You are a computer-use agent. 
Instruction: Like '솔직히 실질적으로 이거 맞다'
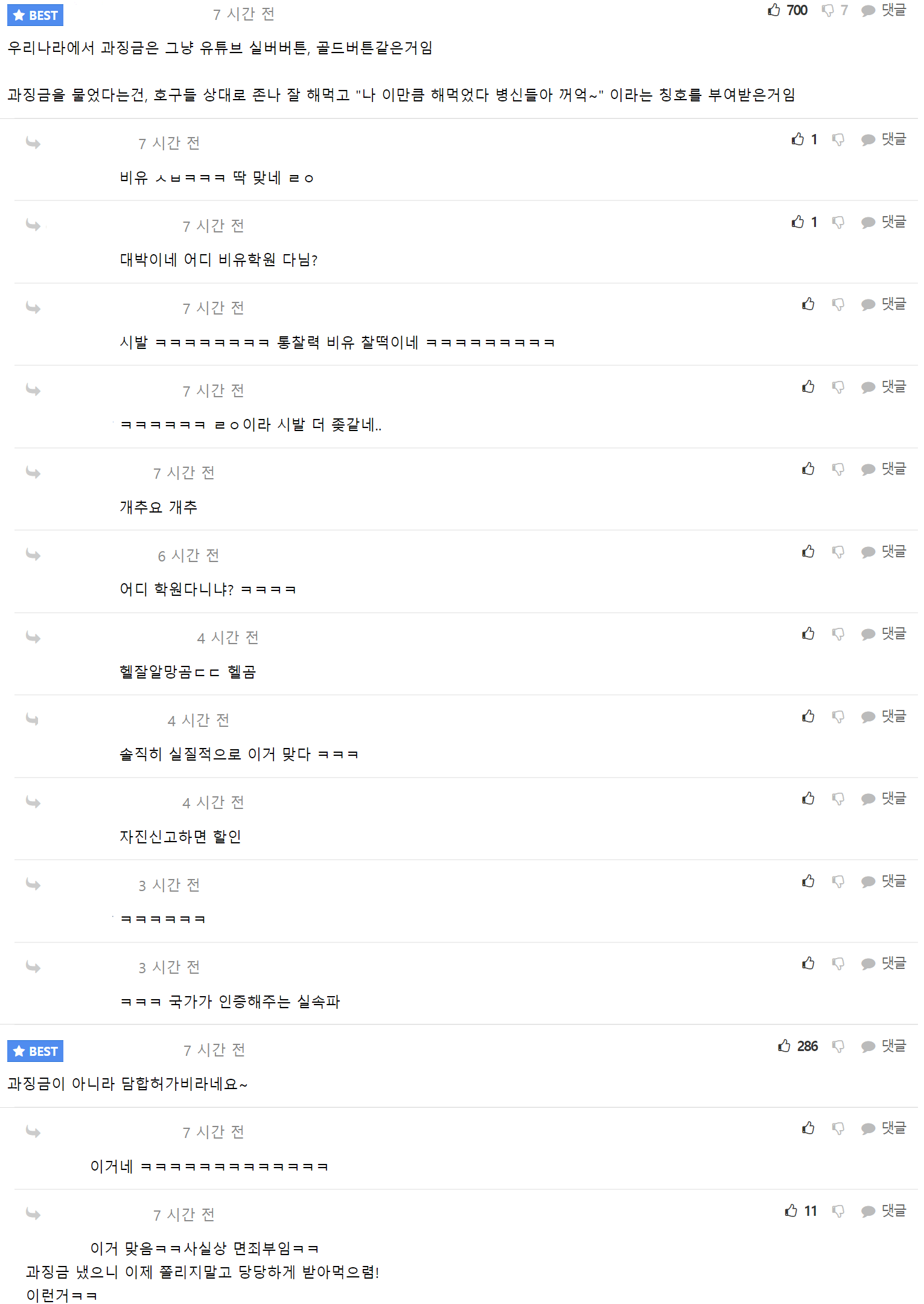(808, 717)
